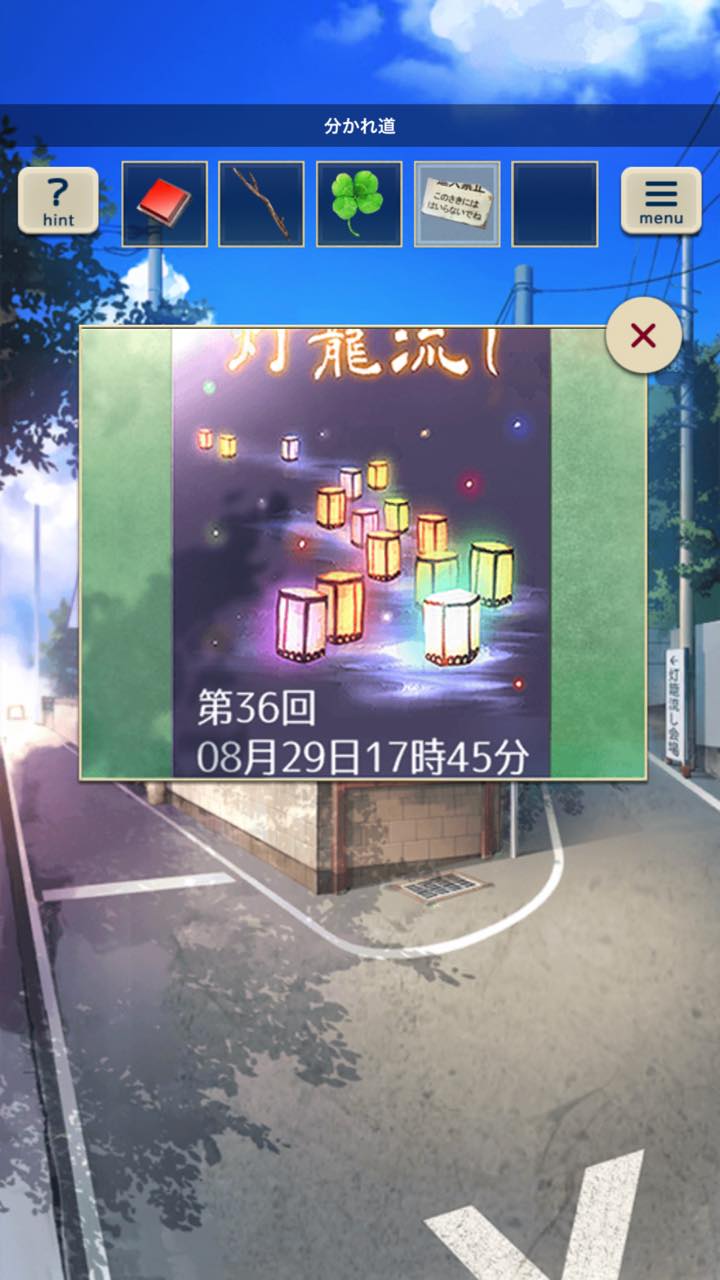Select the twig inventory item
The image size is (720, 1280).
pyautogui.click(x=261, y=204)
